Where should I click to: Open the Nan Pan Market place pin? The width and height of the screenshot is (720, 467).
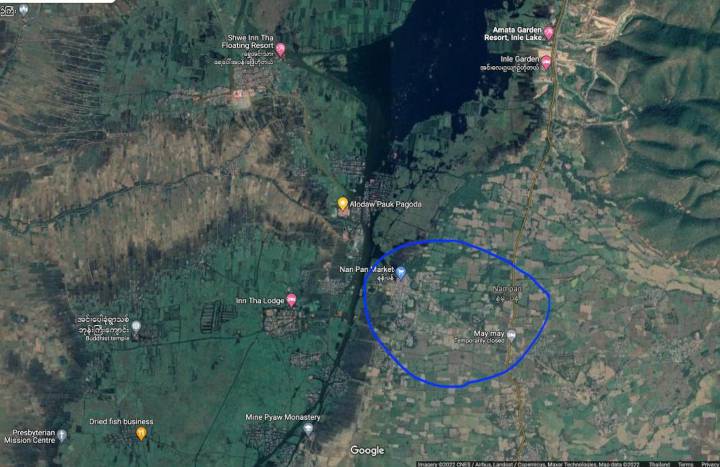click(x=401, y=272)
